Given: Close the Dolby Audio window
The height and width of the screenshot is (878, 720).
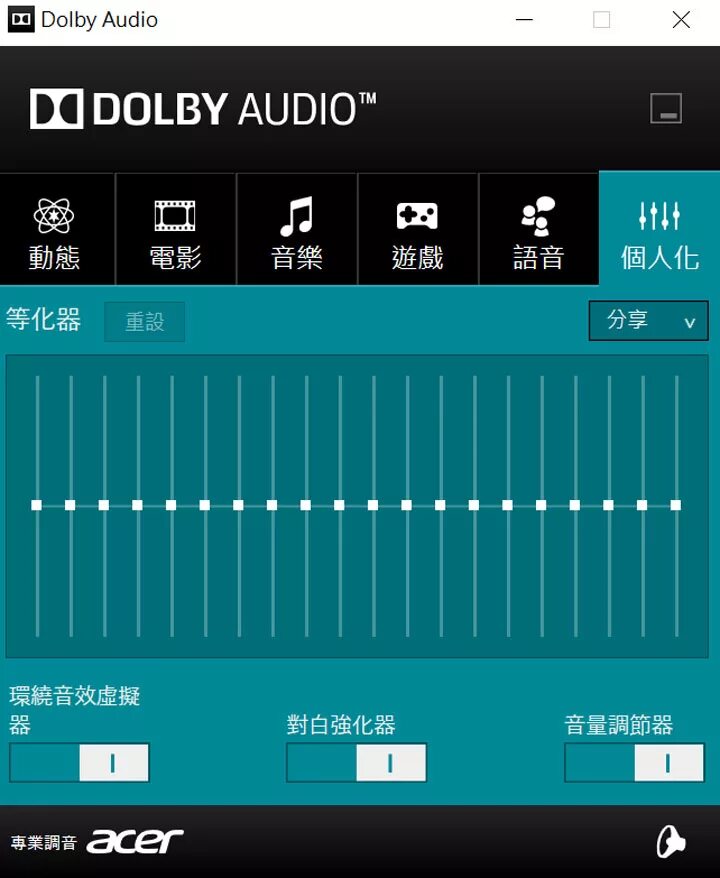Looking at the screenshot, I should [681, 20].
